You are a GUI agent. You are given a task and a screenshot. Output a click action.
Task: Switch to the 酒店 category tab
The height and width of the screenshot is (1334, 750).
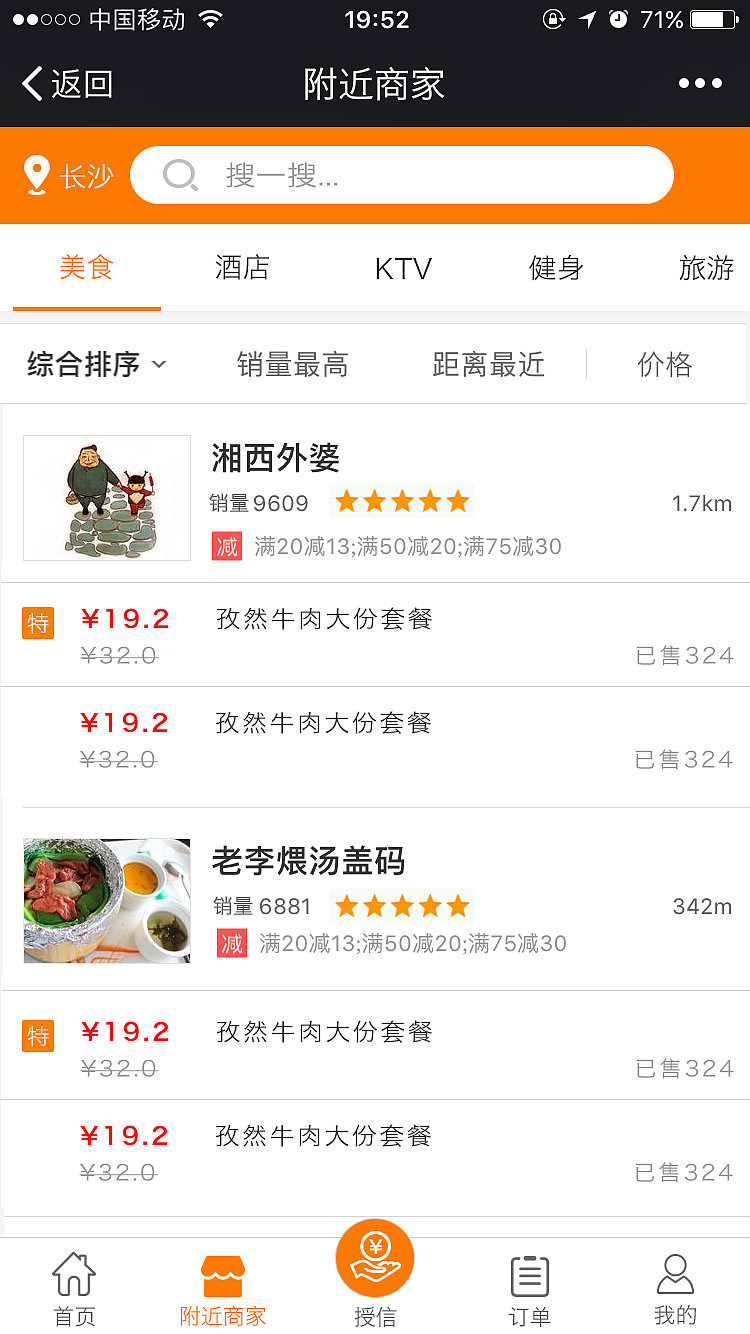click(242, 268)
